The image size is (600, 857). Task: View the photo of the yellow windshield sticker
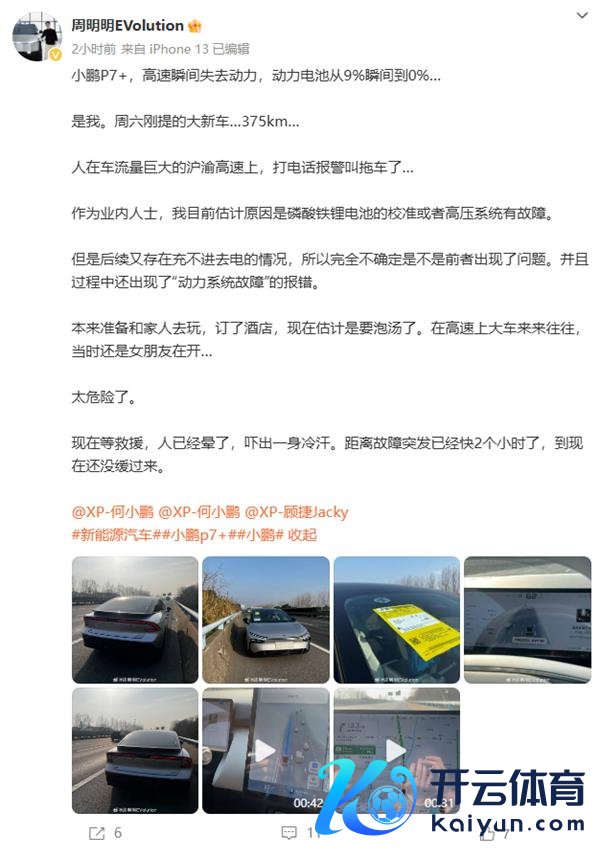396,619
